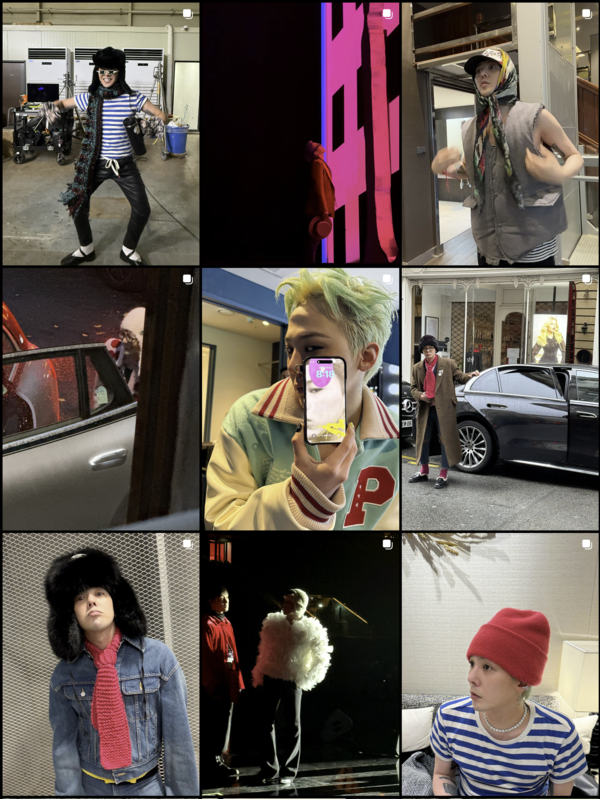Open the post beside the black car
The height and width of the screenshot is (799, 600).
[x=500, y=398]
